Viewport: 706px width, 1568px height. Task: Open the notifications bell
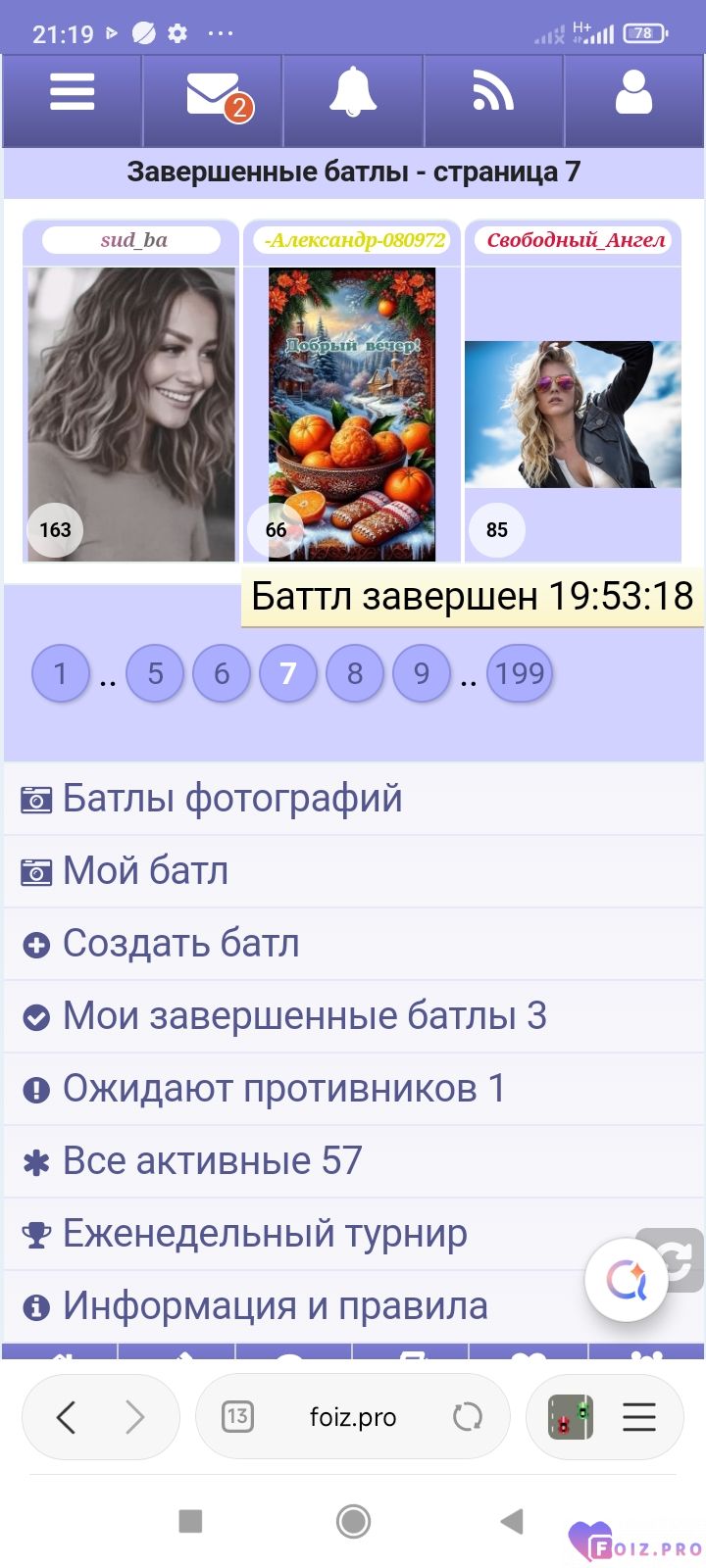point(353,93)
